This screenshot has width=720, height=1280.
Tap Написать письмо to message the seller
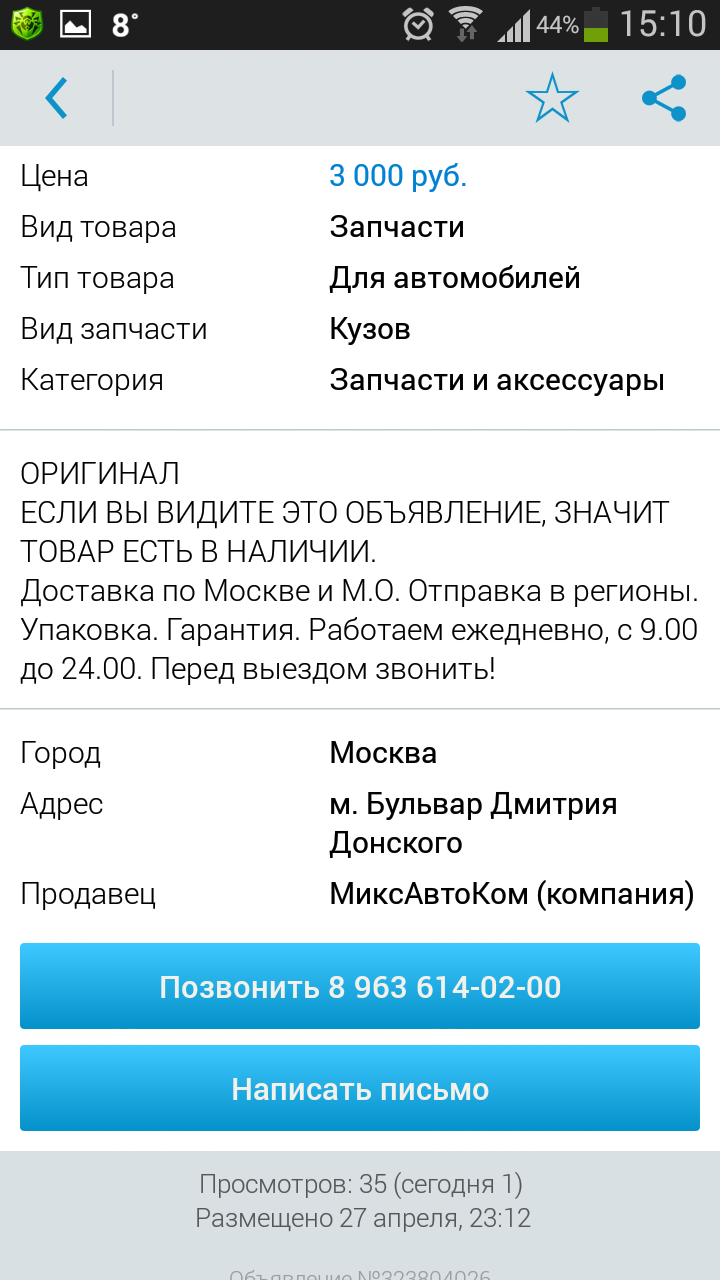coord(360,1088)
